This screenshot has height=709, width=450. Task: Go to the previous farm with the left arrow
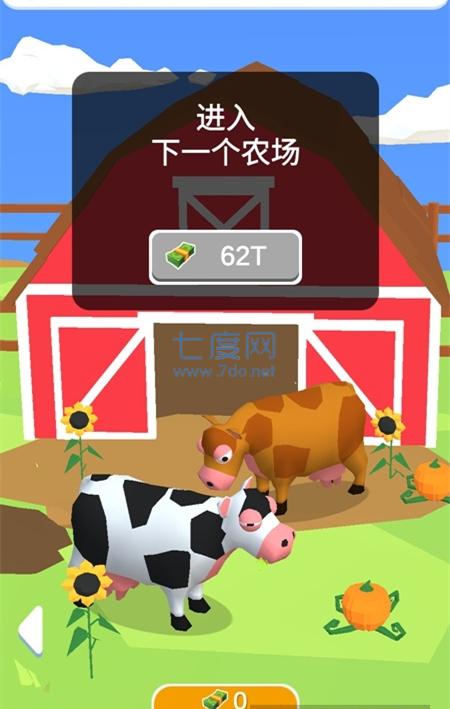pyautogui.click(x=31, y=630)
